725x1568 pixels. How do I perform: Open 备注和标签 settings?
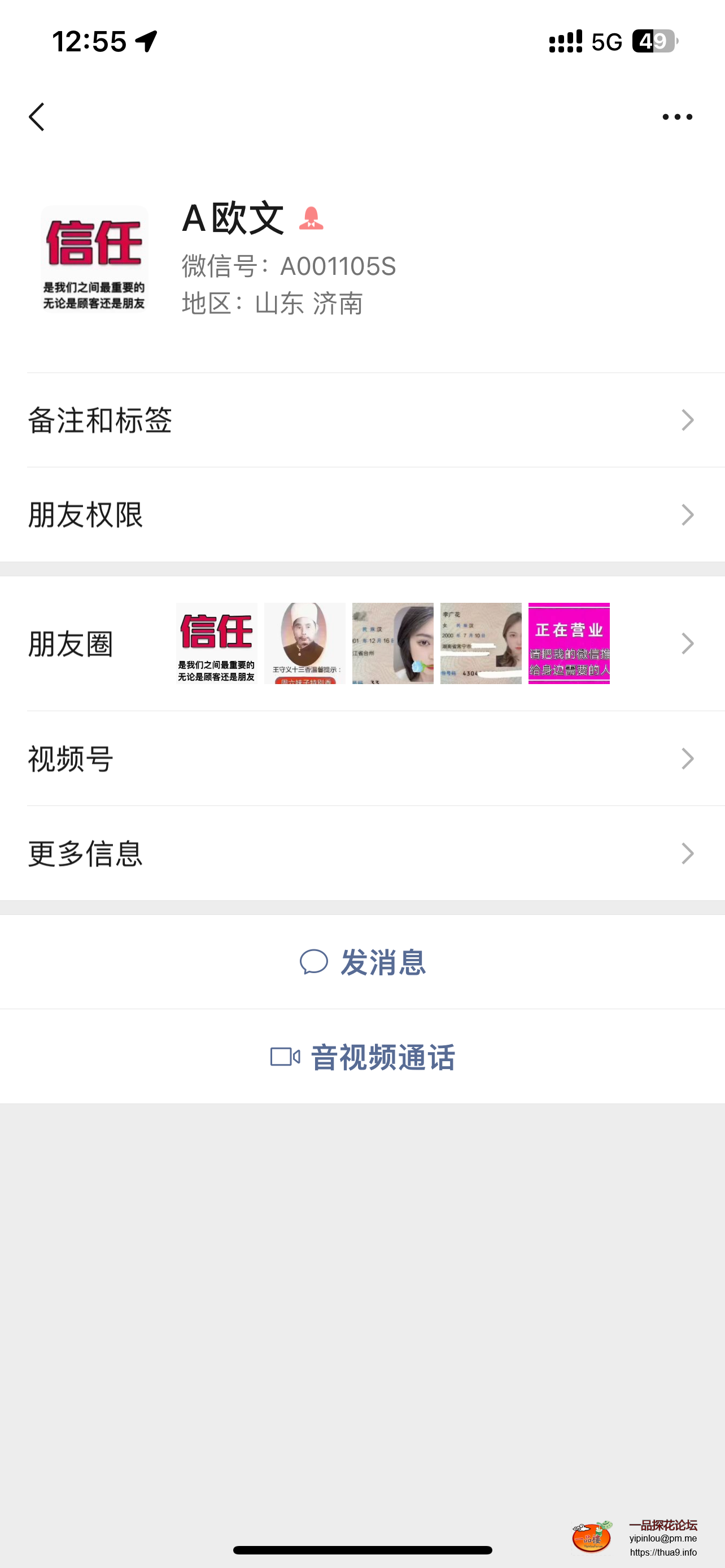[x=362, y=420]
